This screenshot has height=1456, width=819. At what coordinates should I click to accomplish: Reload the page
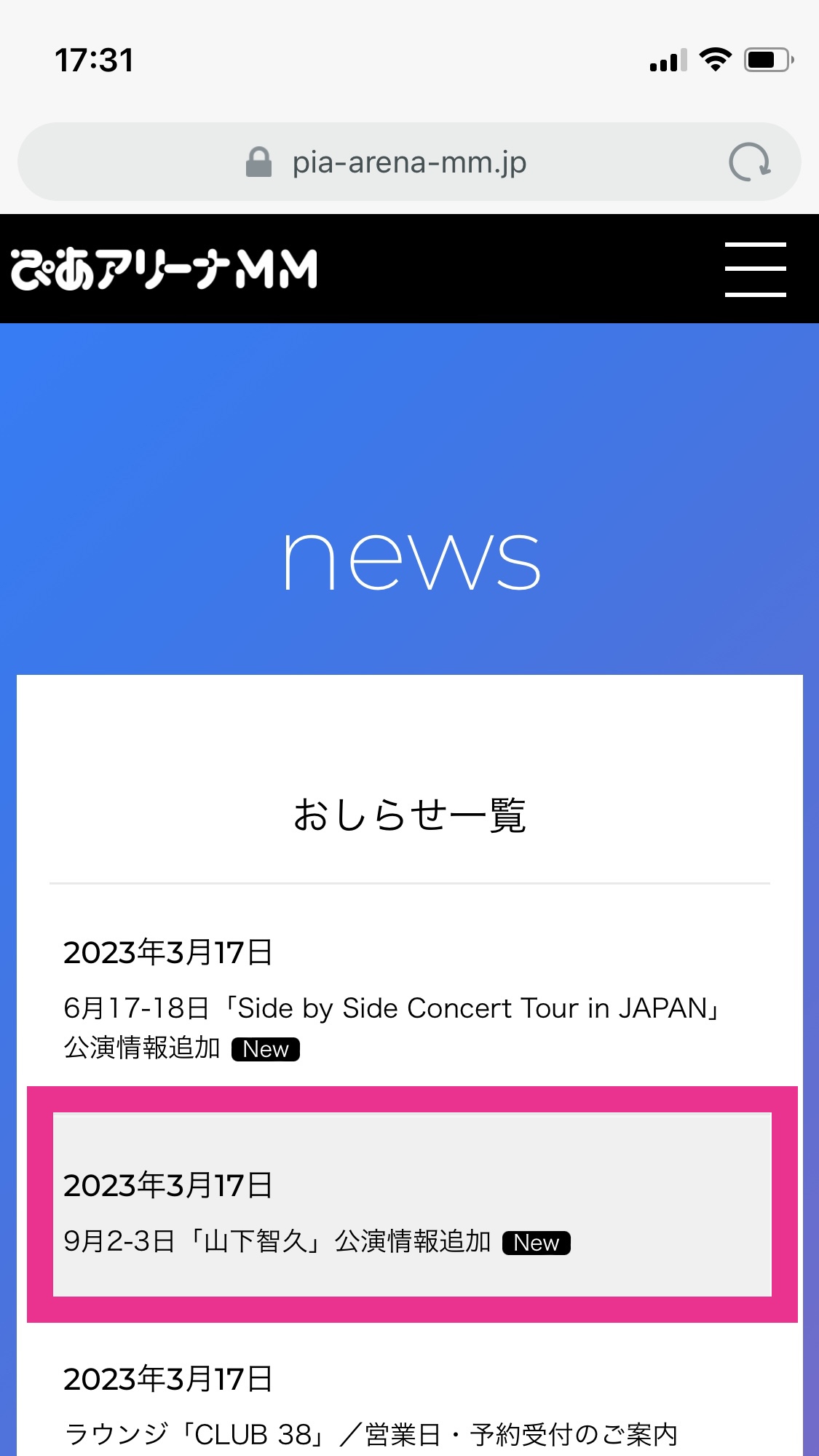(750, 162)
